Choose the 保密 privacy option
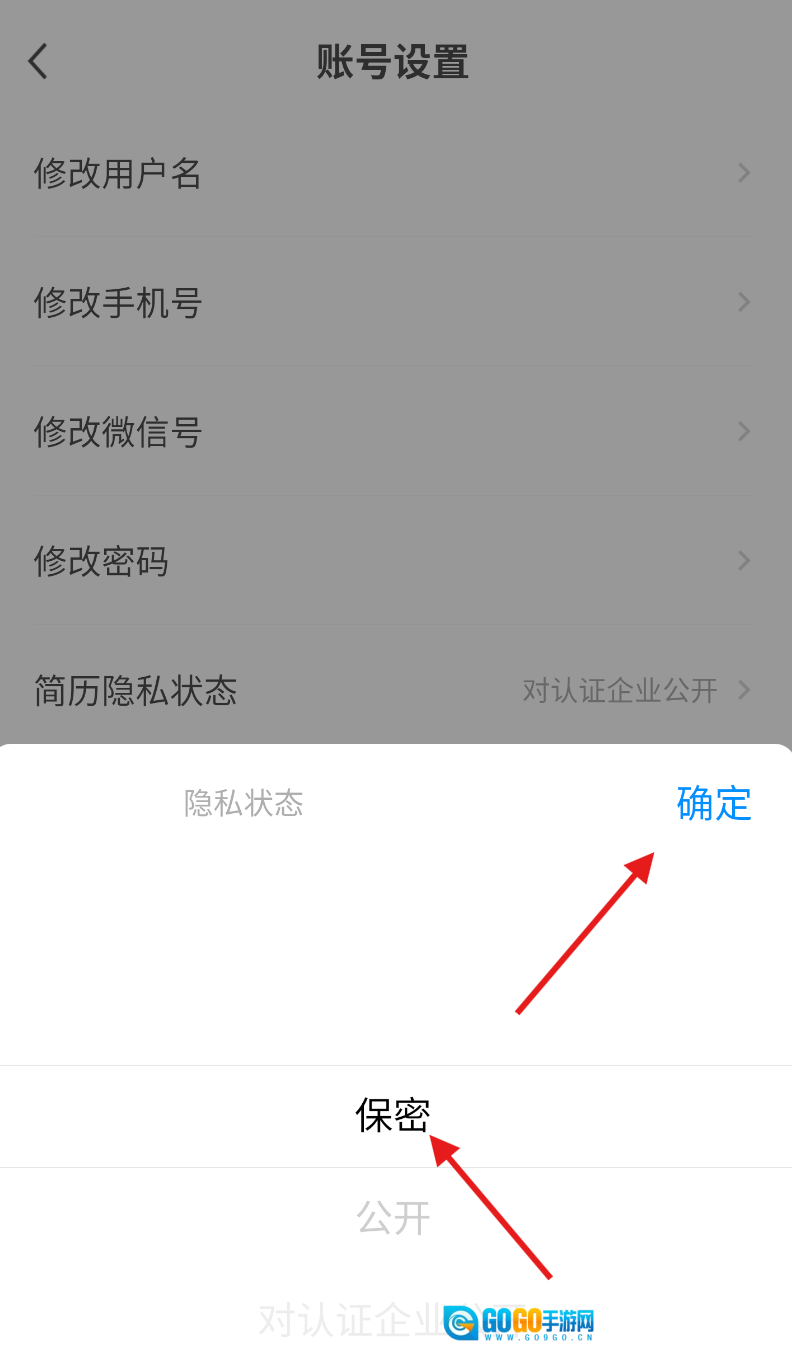Screen dimensions: 792x1351 [x=394, y=1115]
